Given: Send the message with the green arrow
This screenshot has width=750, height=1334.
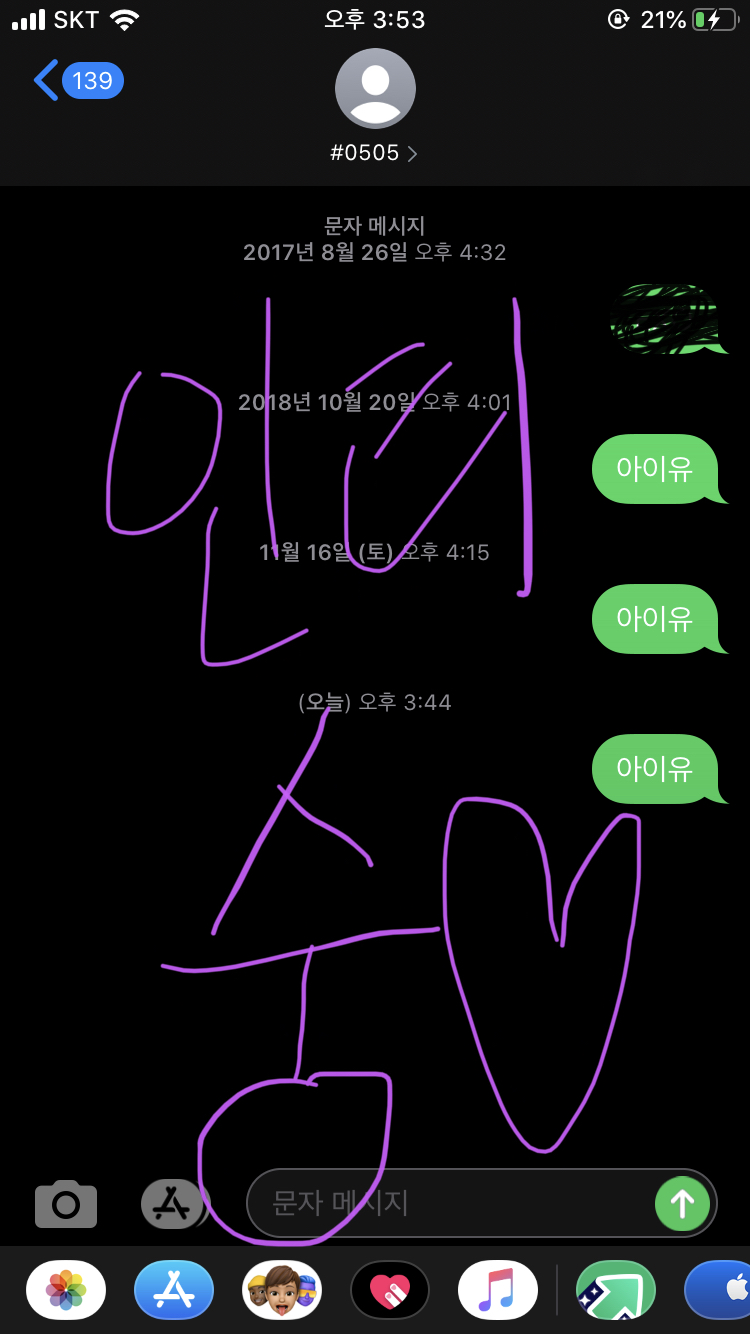Looking at the screenshot, I should (x=682, y=1203).
